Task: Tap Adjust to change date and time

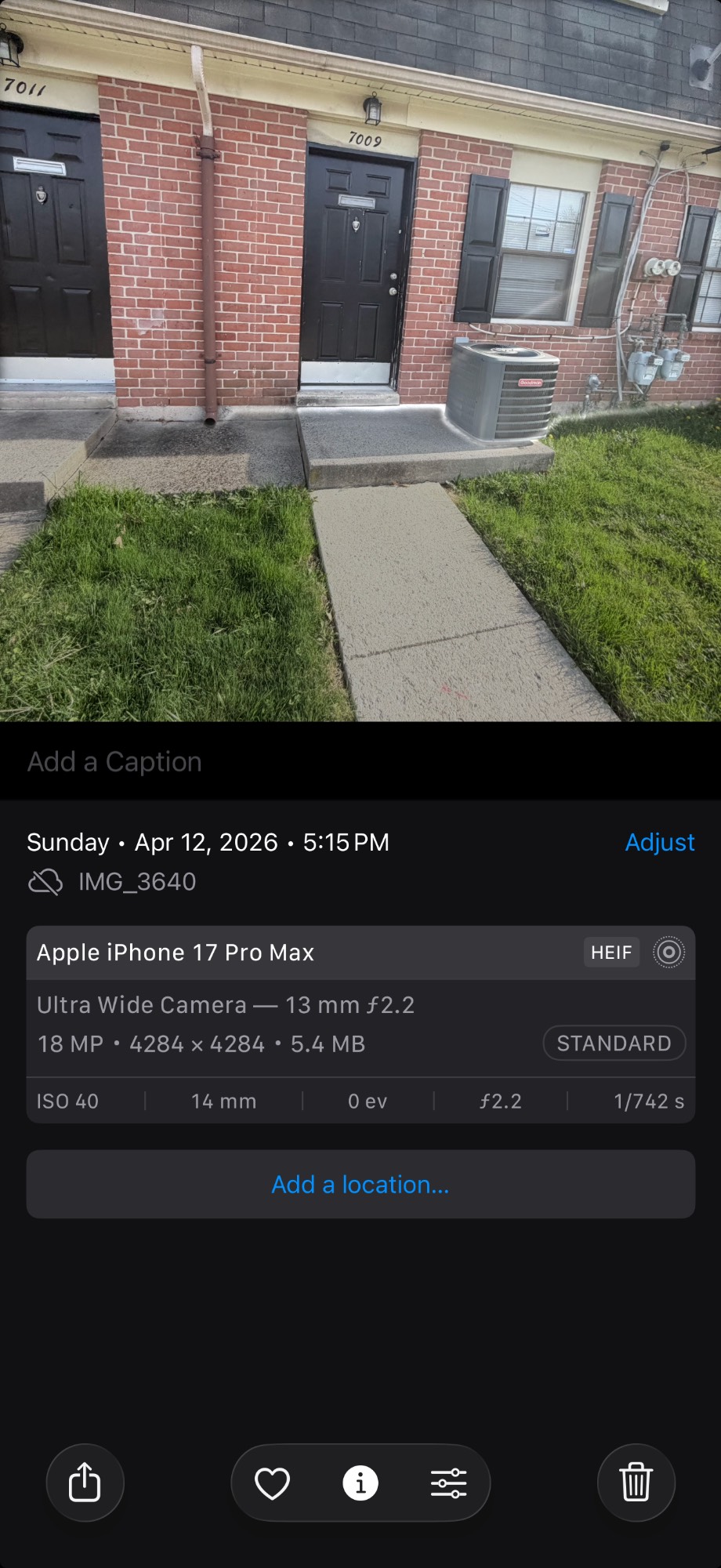Action: [x=659, y=842]
